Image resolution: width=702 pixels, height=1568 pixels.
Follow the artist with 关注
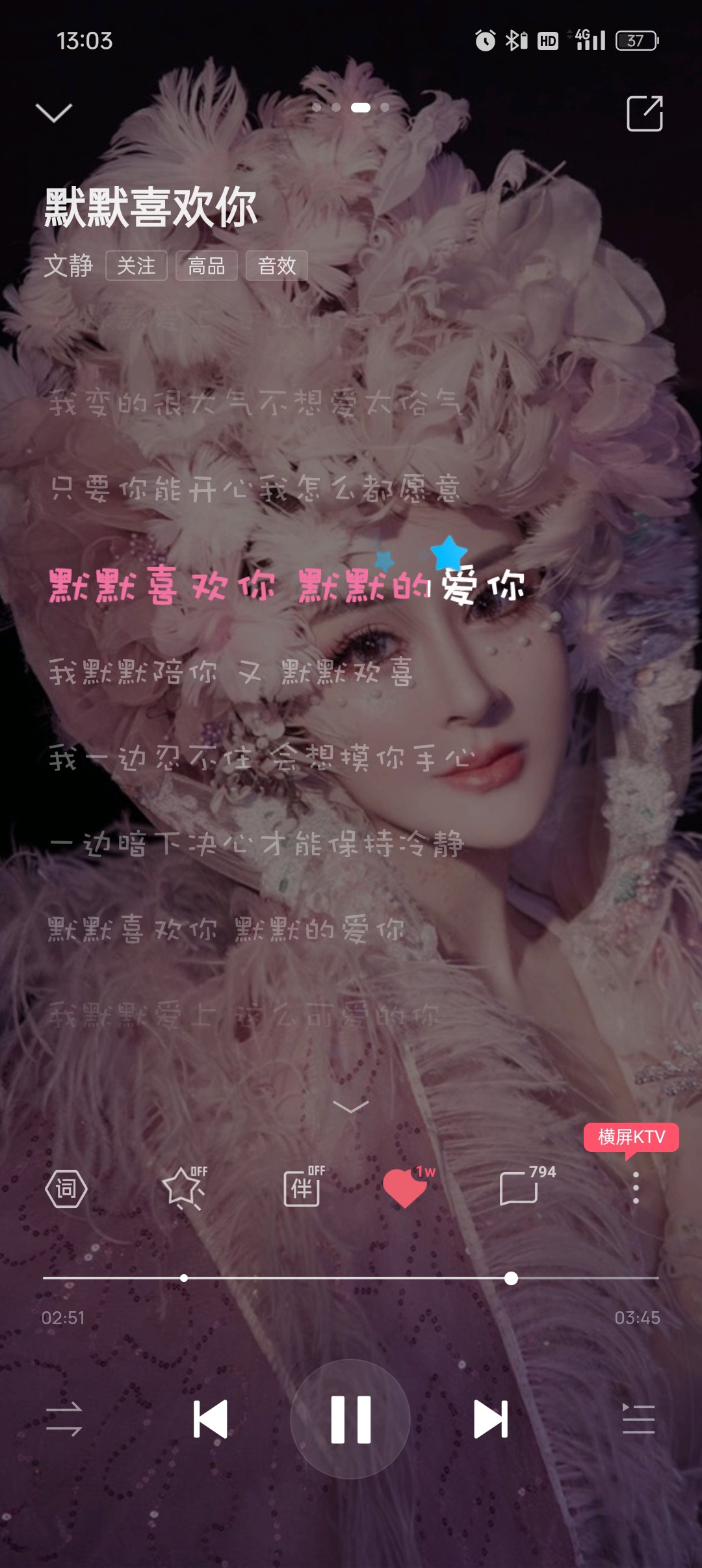136,265
